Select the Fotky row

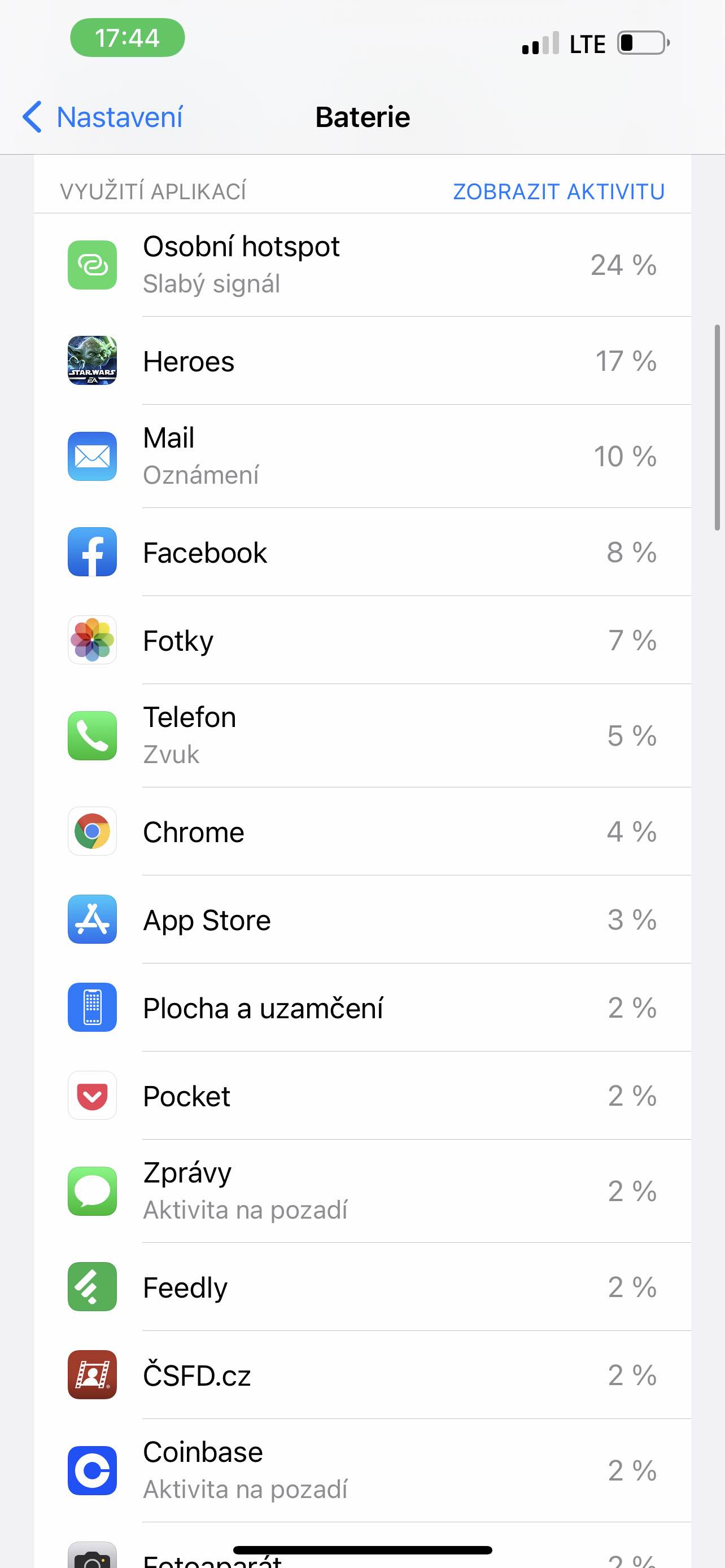coord(362,640)
